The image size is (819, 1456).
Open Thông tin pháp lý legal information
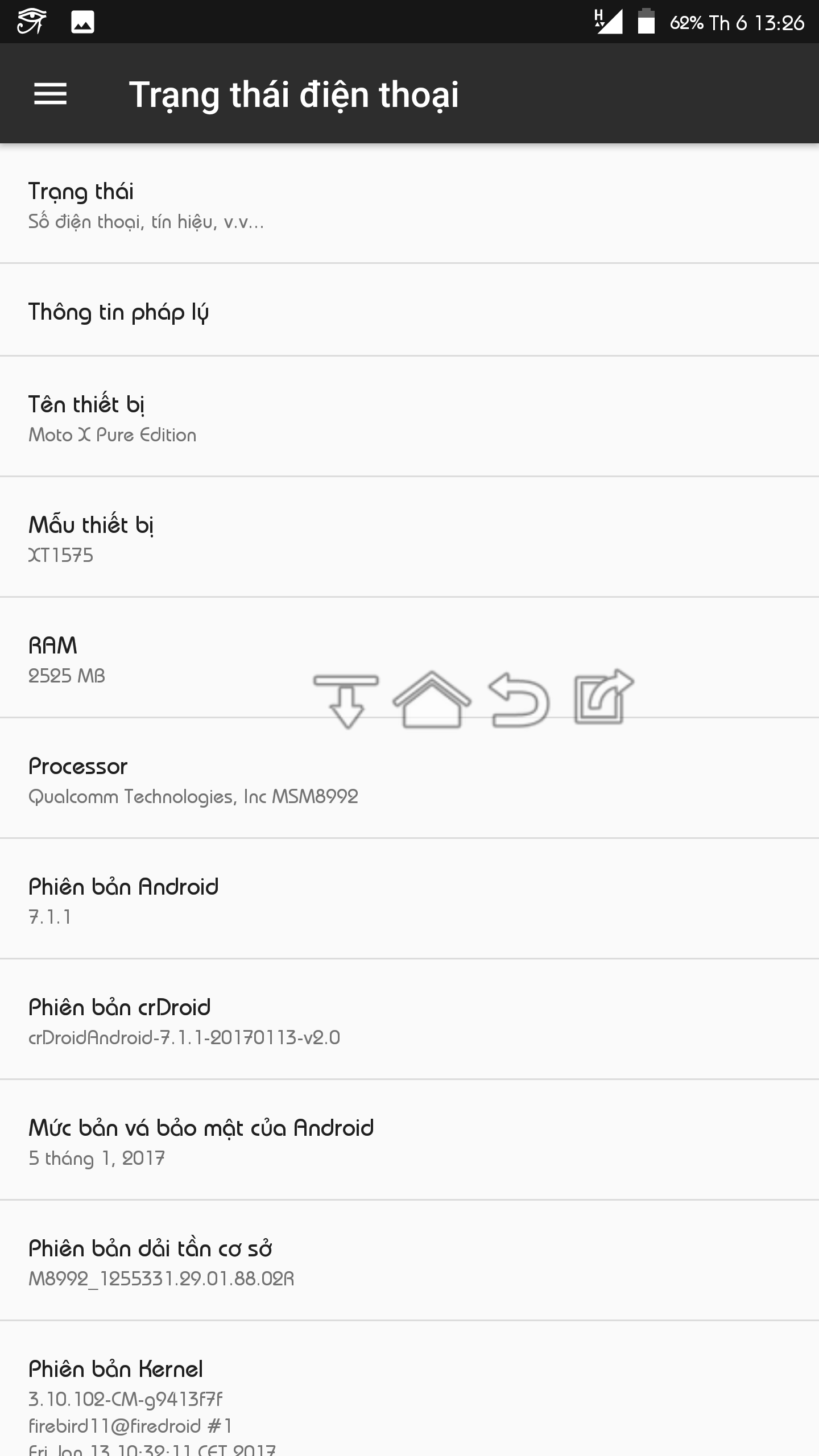[409, 310]
